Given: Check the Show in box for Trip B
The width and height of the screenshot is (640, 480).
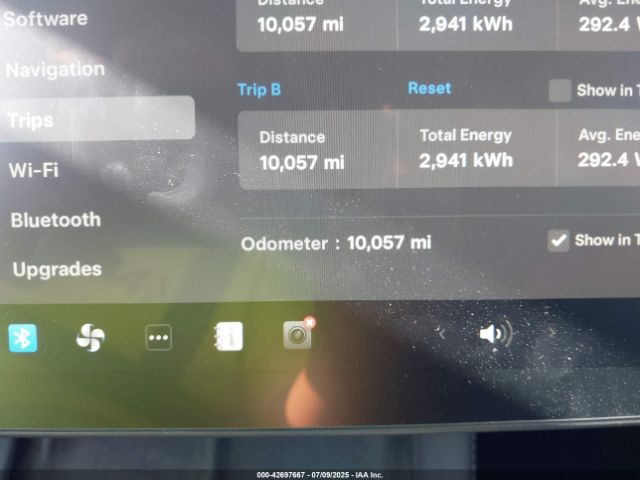Looking at the screenshot, I should click(560, 91).
